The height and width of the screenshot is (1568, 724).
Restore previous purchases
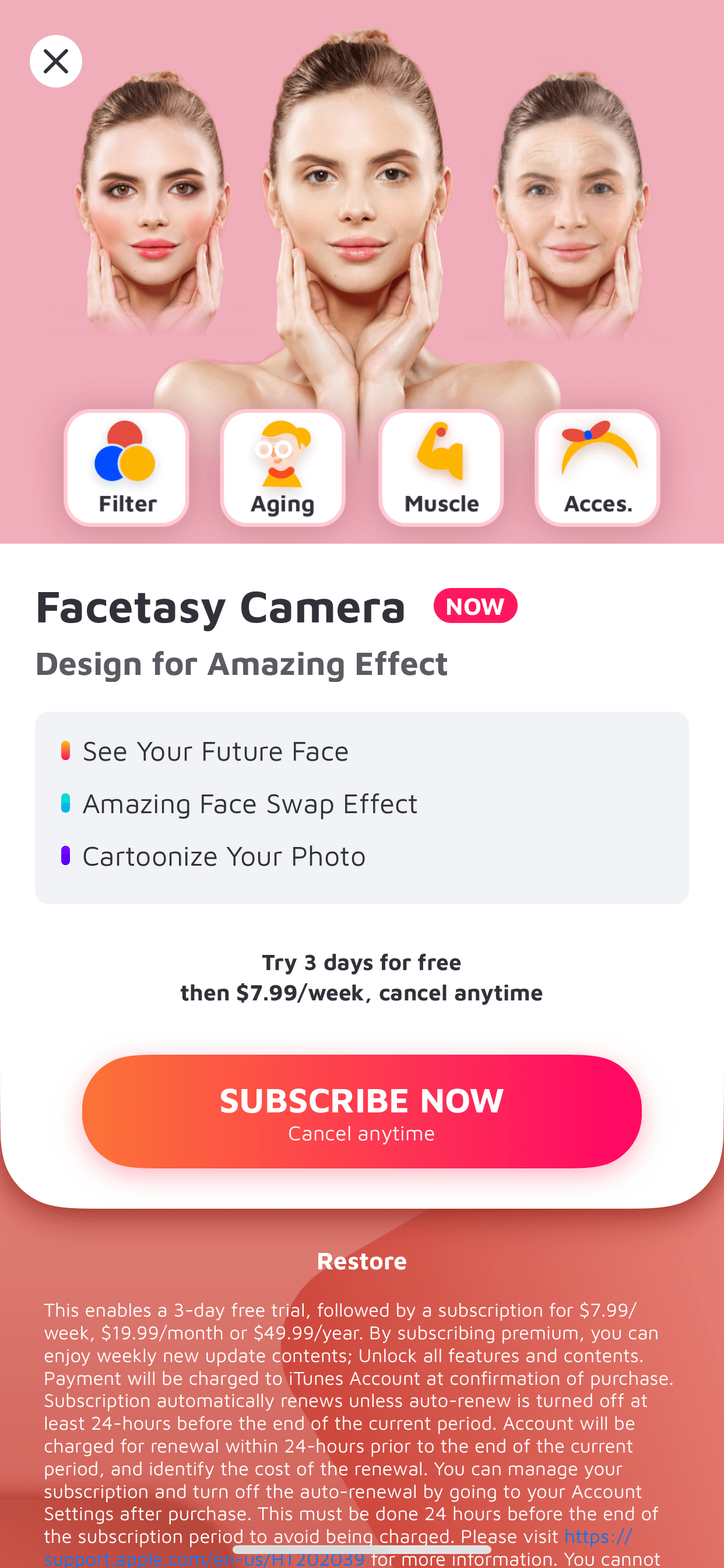click(x=362, y=1261)
